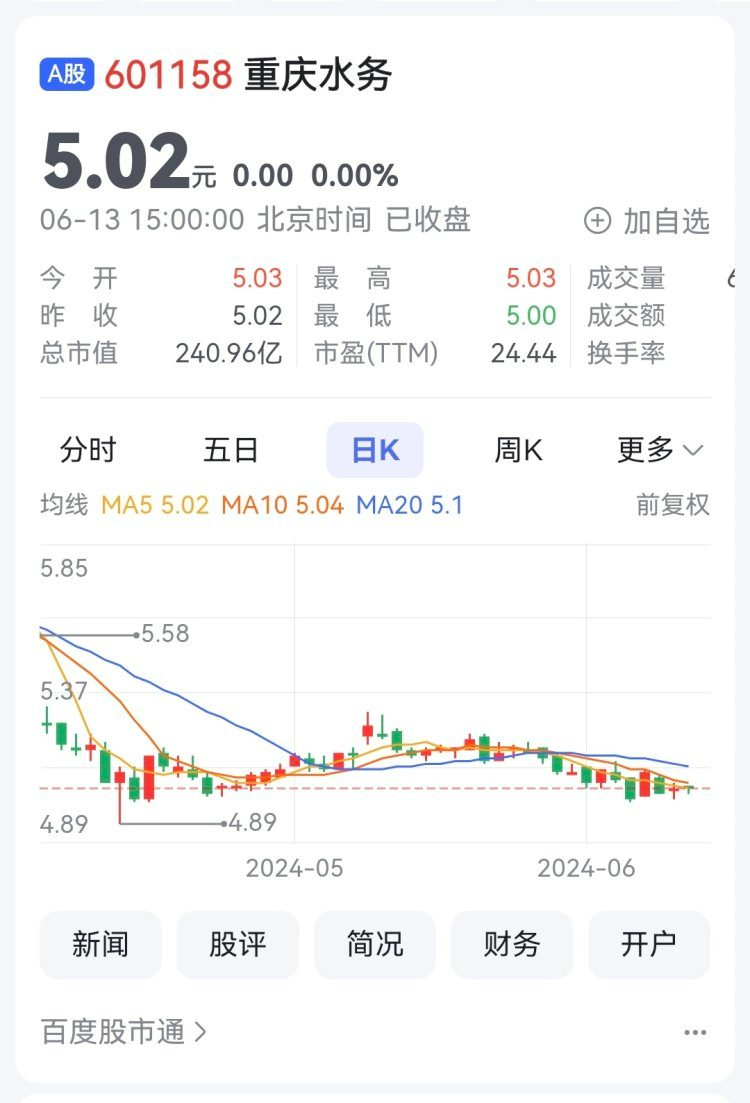
Task: Switch to the 周K chart tab
Action: (x=518, y=450)
